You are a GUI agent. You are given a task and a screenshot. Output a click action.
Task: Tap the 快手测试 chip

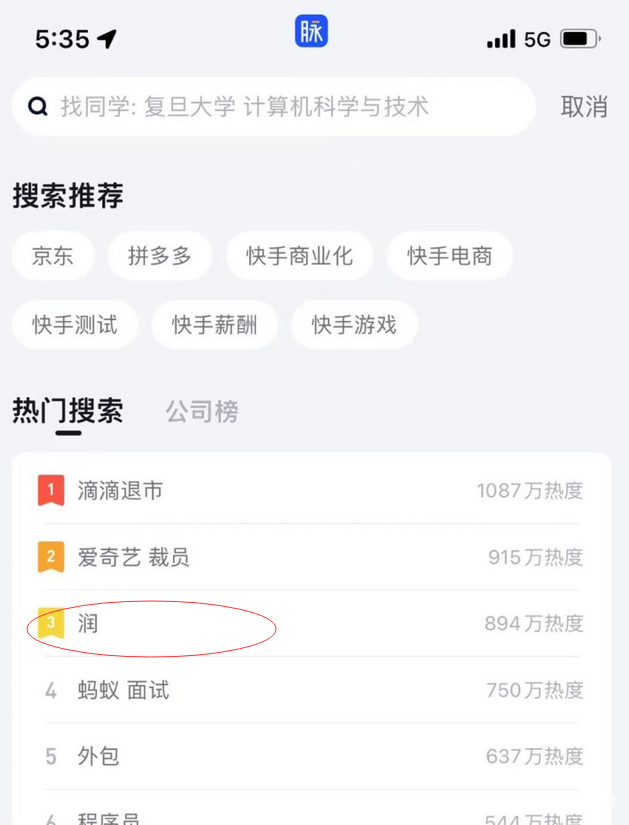[75, 325]
